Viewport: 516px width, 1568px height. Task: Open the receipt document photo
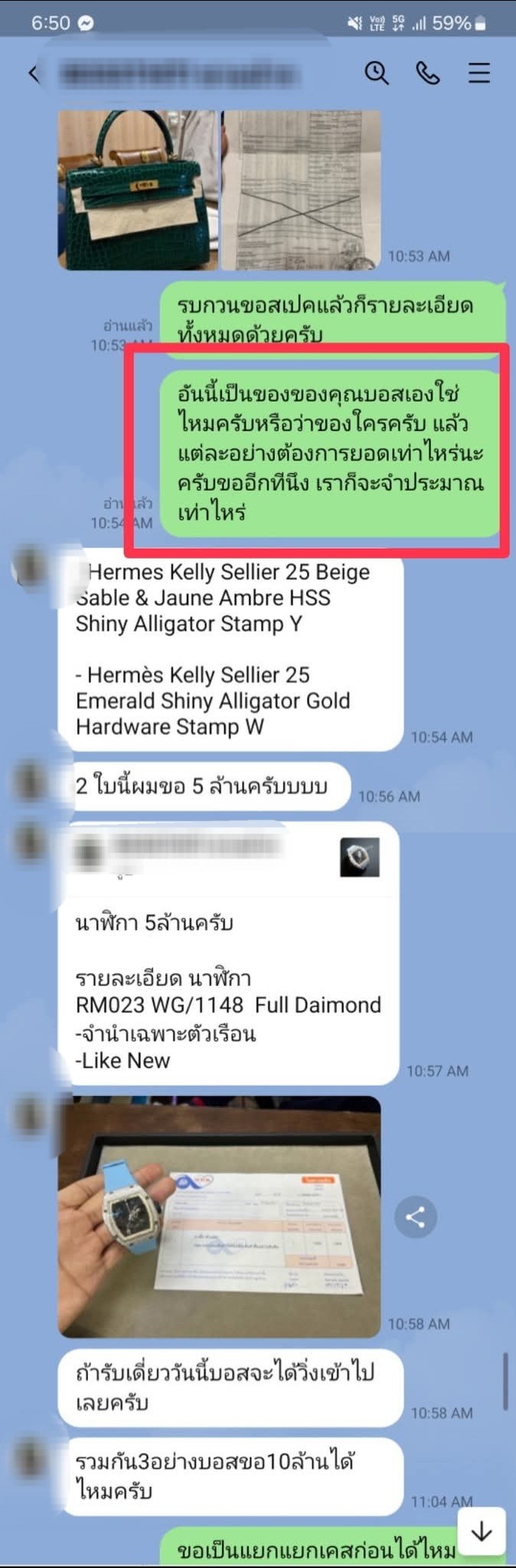point(301,190)
